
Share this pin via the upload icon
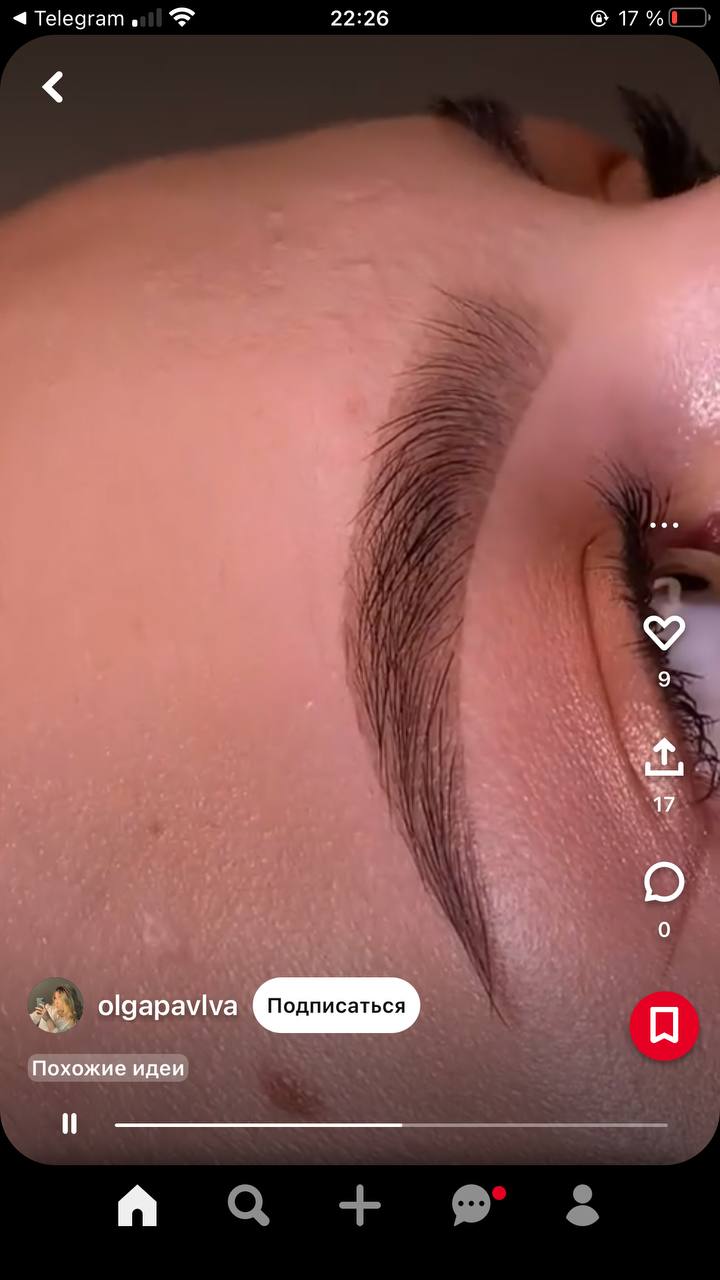click(664, 757)
